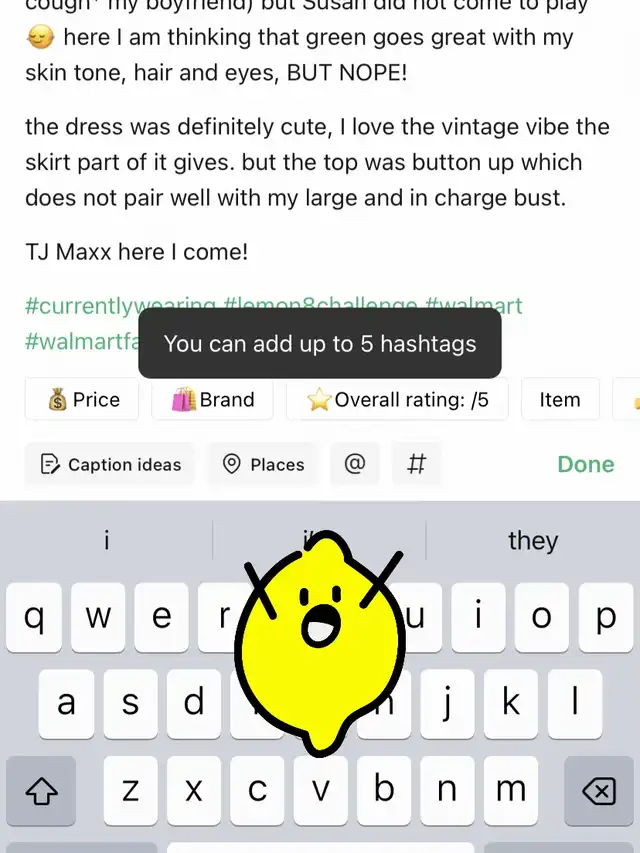Select the Item chip
This screenshot has height=853, width=640.
(x=560, y=399)
